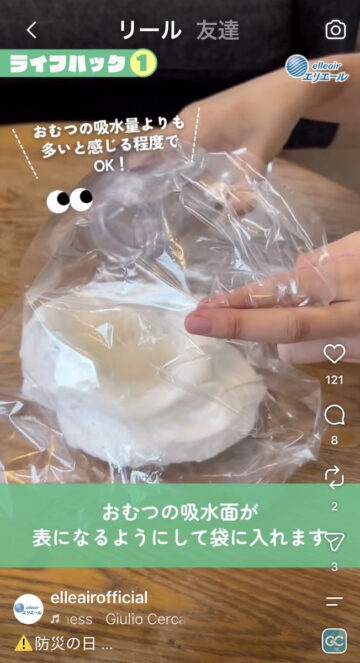The image size is (360, 663).
Task: Open the camera to create a reel
Action: pos(335,30)
